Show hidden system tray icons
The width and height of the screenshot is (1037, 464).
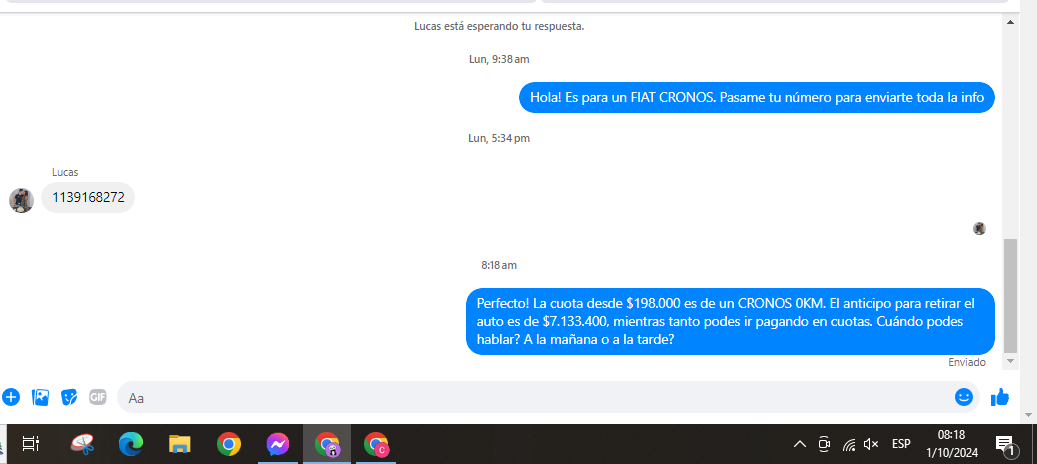click(799, 444)
